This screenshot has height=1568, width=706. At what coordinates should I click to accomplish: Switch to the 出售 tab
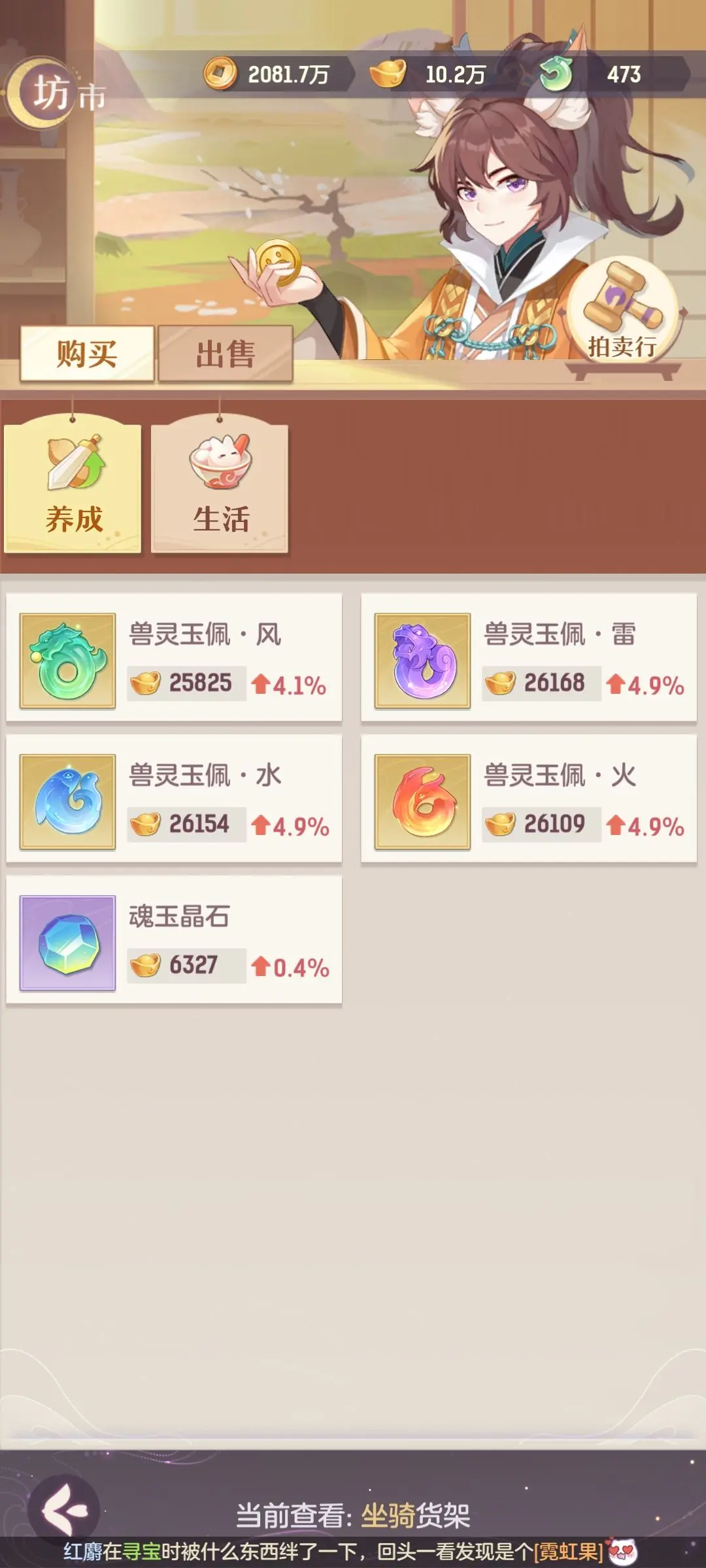[x=226, y=354]
